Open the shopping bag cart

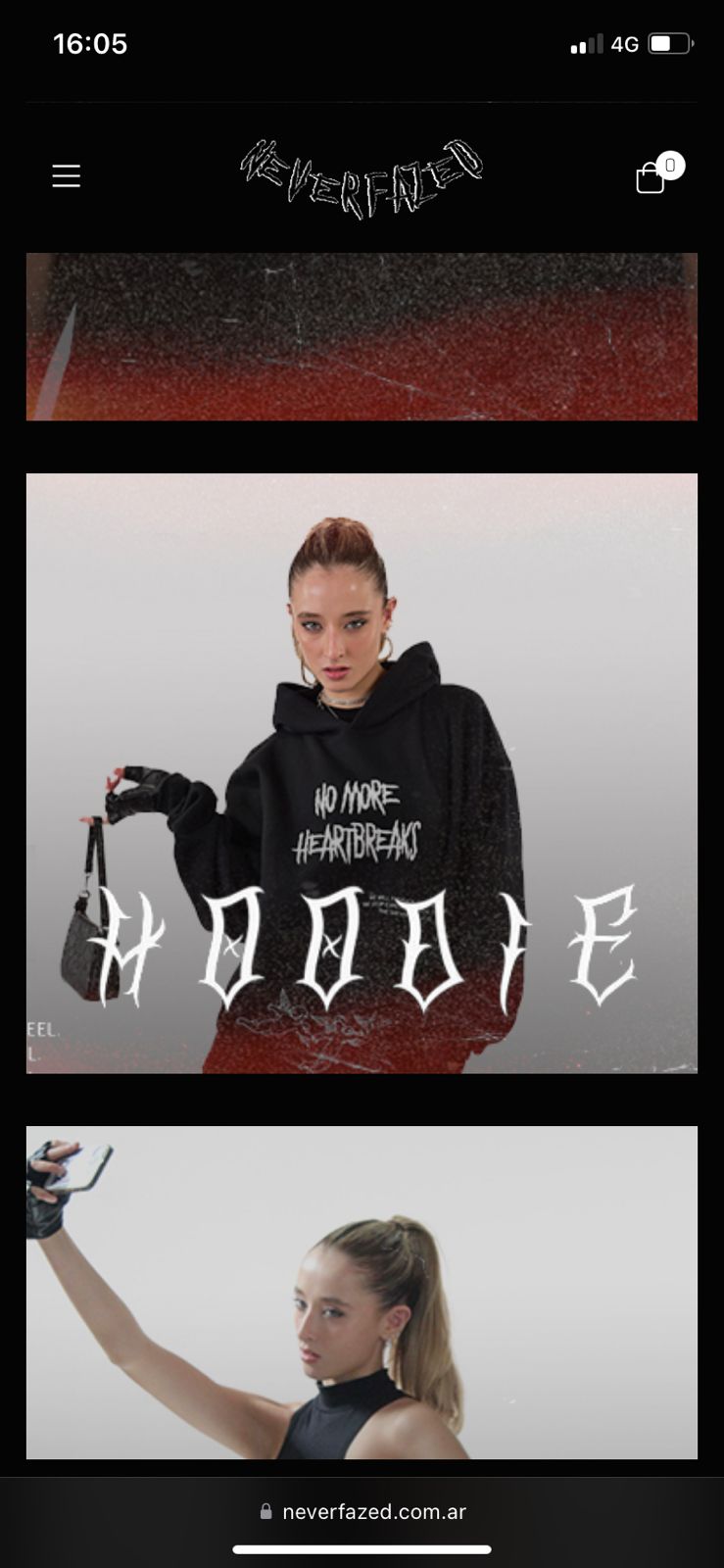pos(652,177)
